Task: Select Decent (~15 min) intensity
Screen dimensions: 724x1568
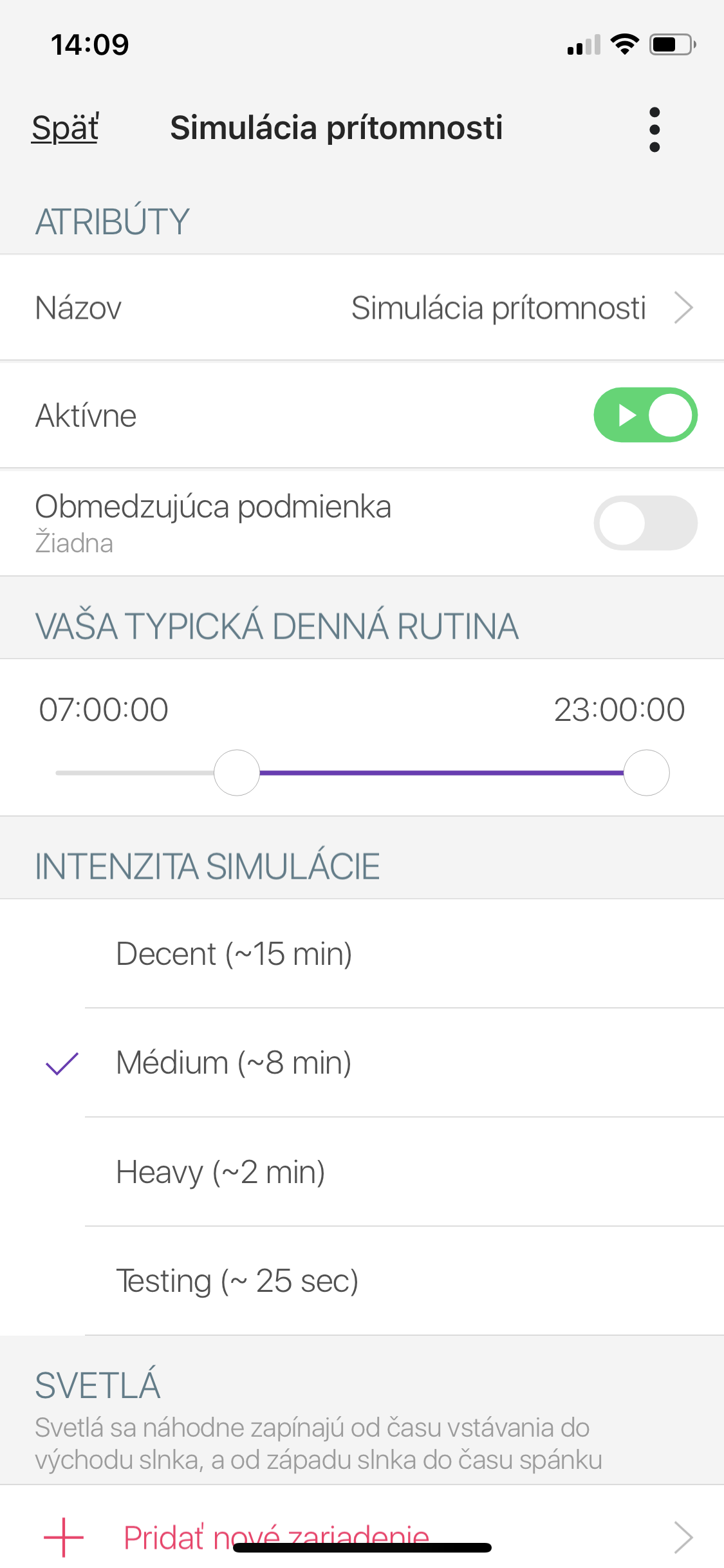Action: point(362,954)
